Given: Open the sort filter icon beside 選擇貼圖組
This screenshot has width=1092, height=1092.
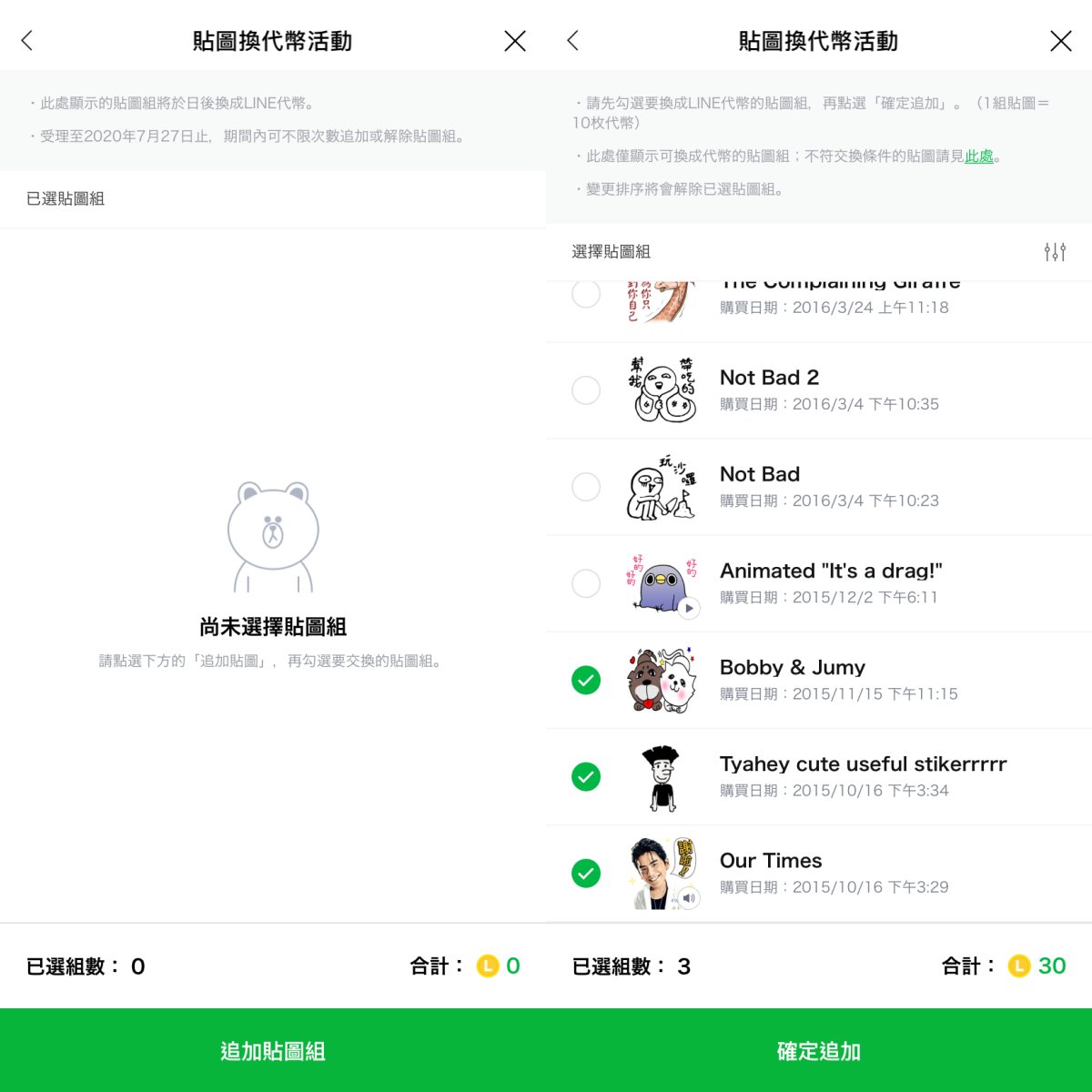Looking at the screenshot, I should coord(1055,252).
